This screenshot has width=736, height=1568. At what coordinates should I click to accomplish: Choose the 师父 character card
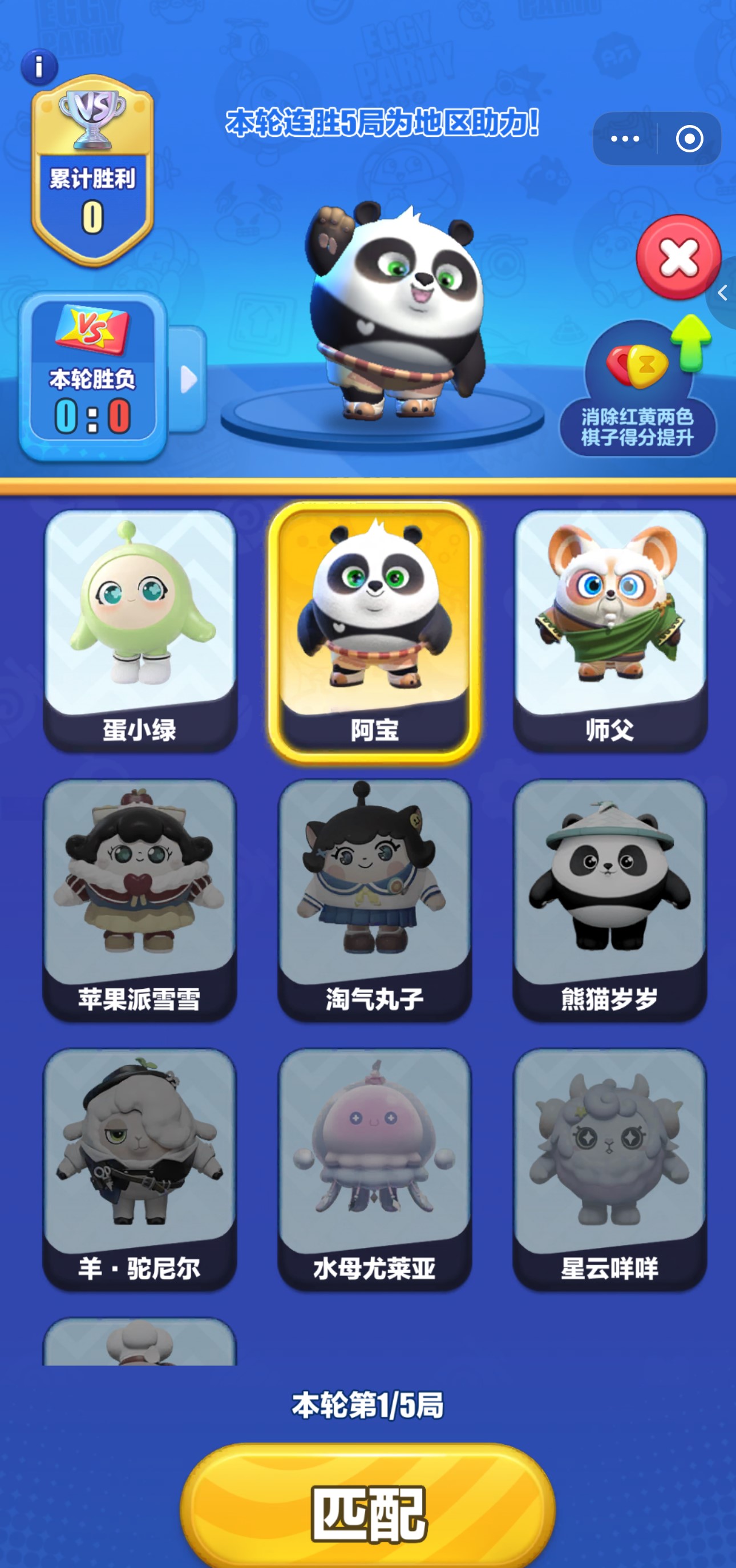tap(609, 630)
